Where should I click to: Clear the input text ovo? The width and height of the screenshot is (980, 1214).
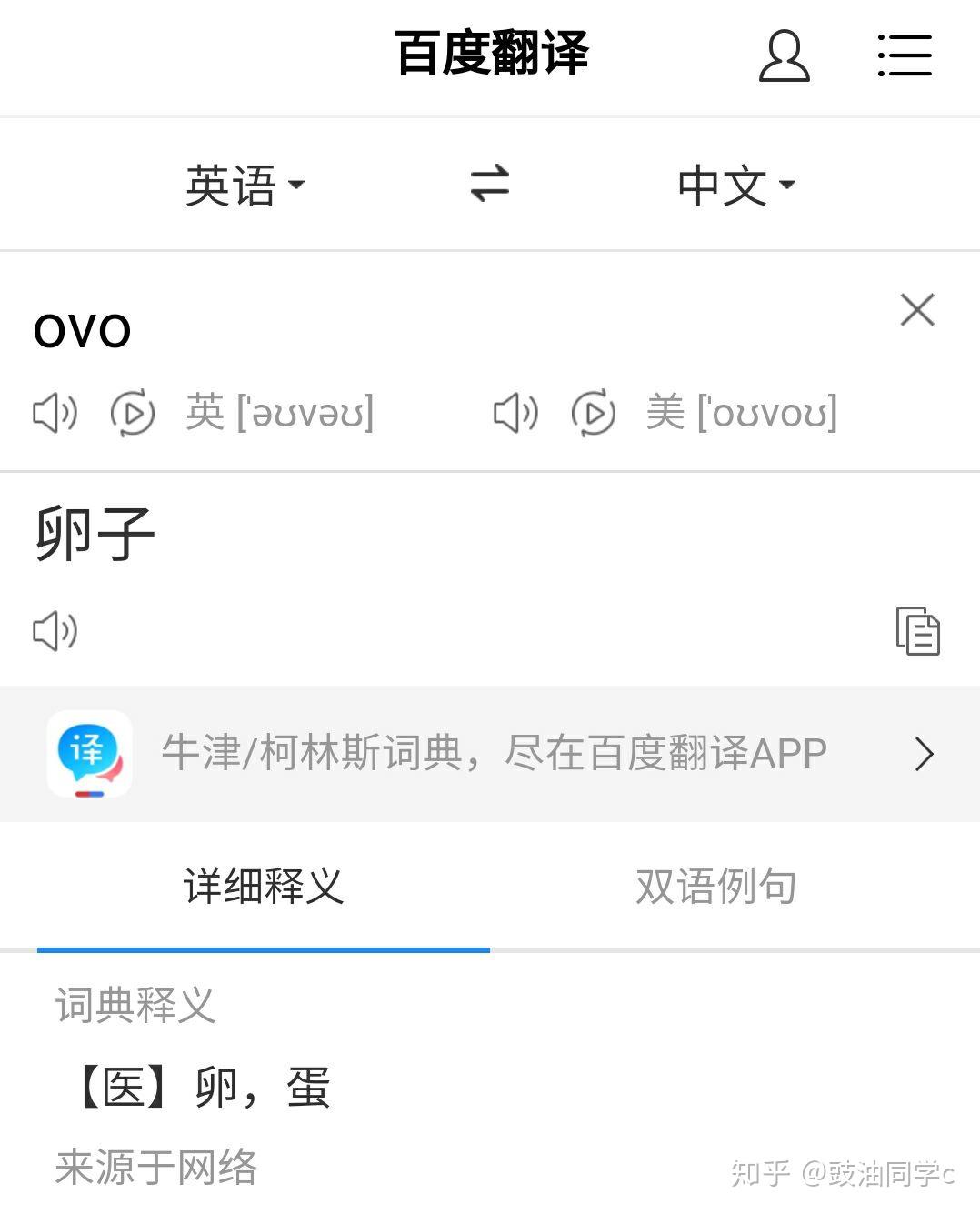(x=917, y=309)
